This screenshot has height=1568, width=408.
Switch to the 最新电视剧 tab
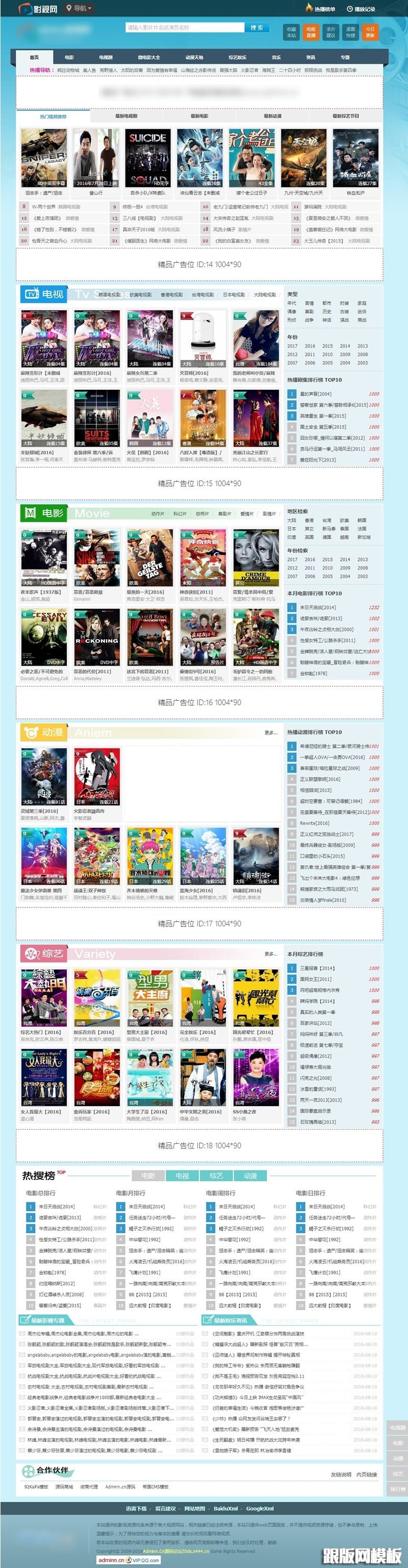(126, 116)
